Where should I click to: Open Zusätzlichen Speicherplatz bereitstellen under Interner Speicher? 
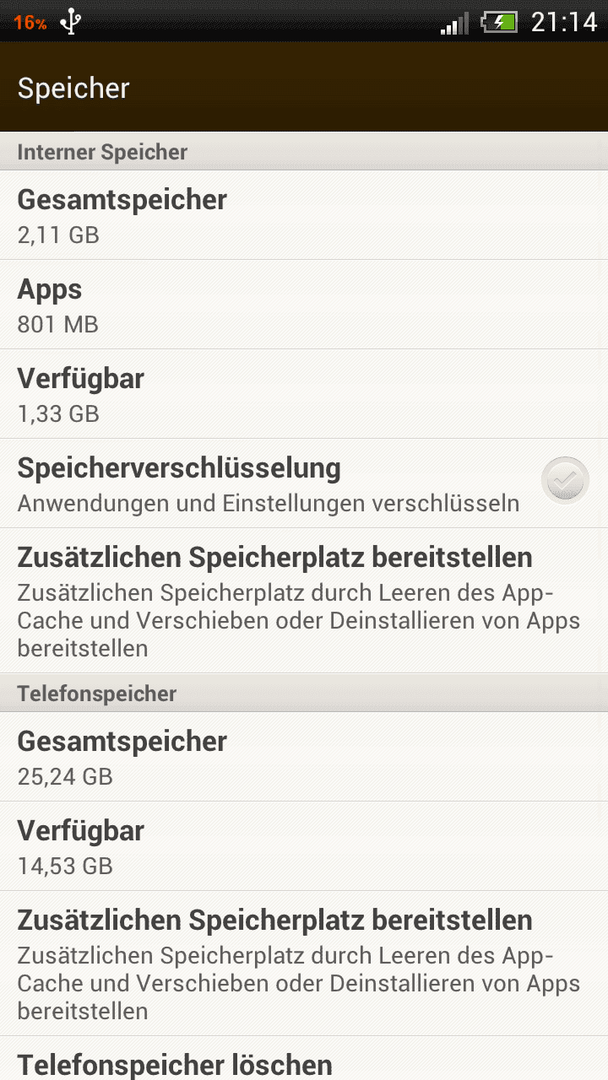click(x=300, y=600)
